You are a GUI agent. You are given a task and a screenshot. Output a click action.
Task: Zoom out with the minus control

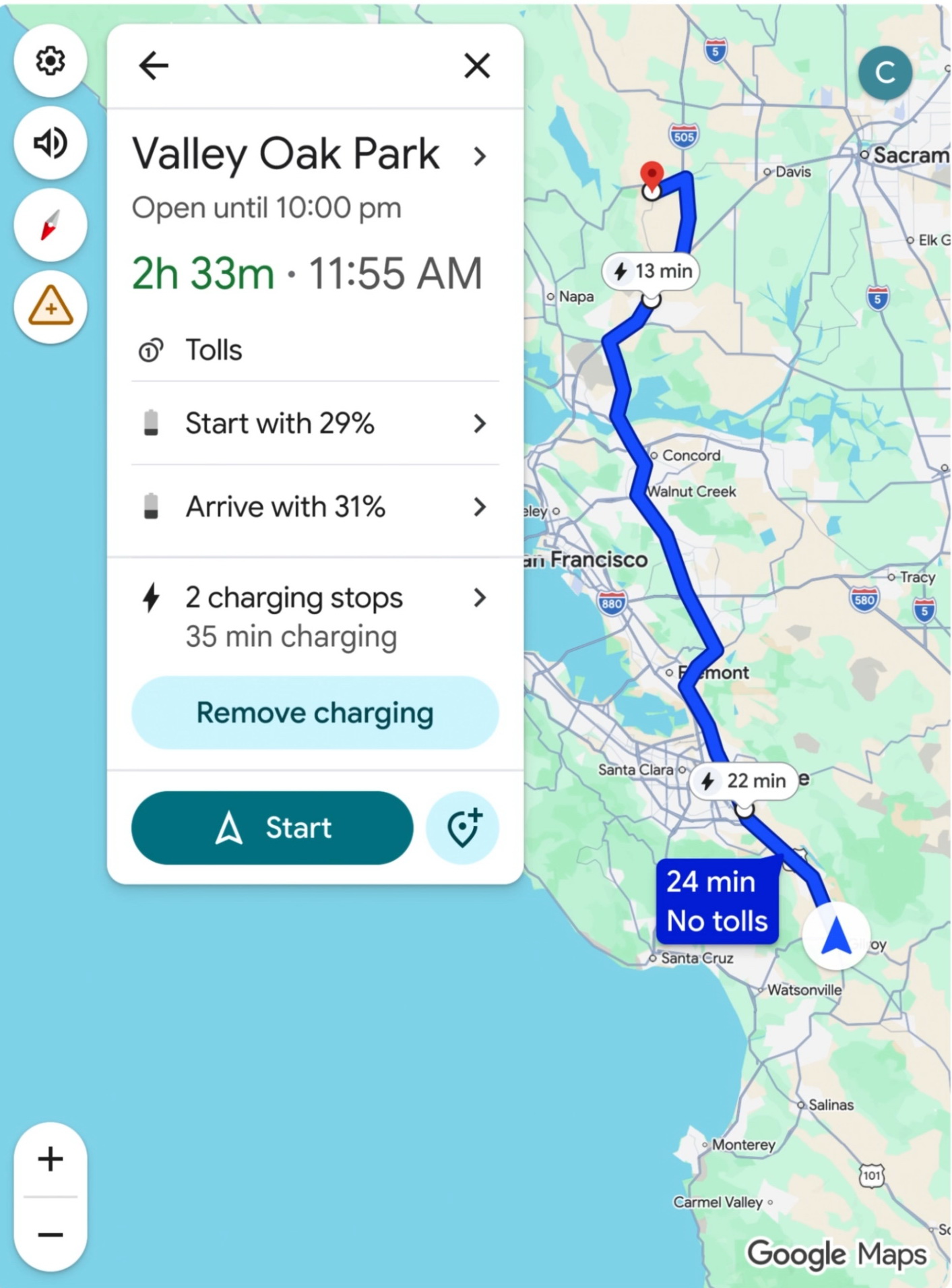click(50, 1233)
